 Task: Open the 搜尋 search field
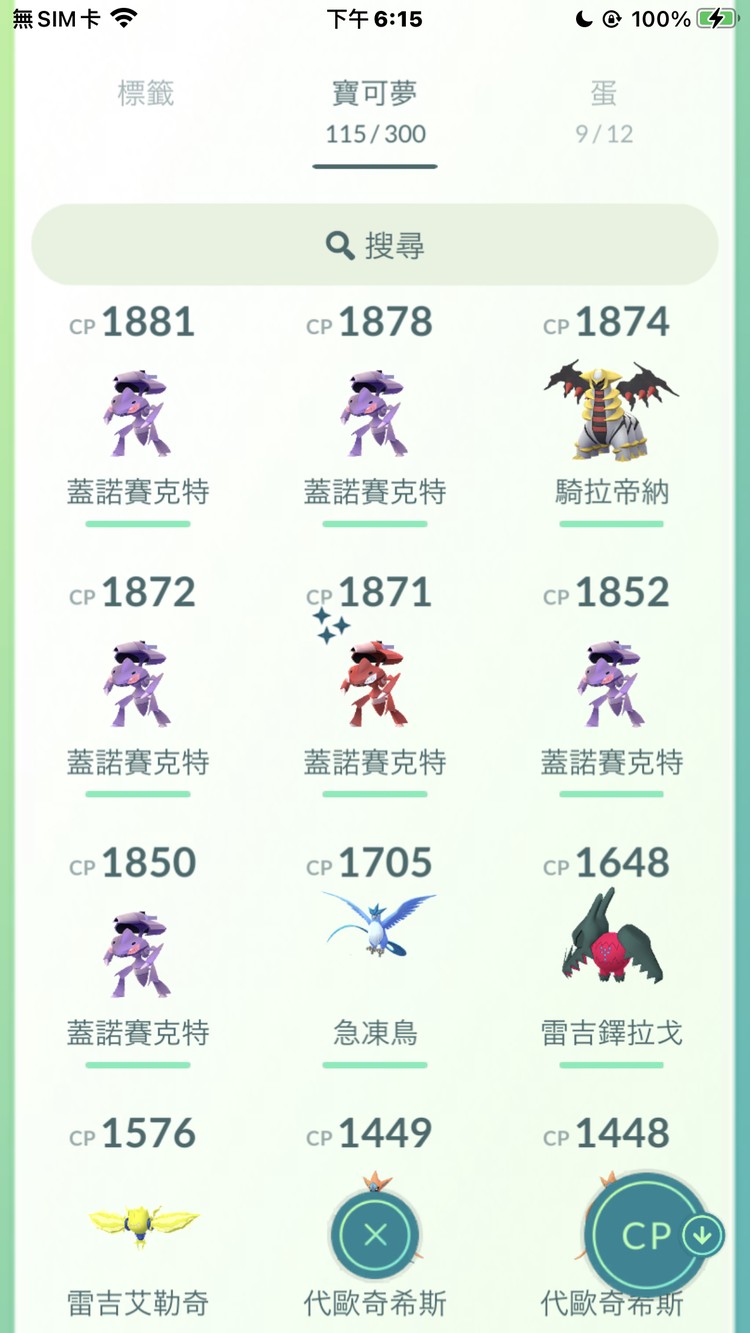point(375,245)
